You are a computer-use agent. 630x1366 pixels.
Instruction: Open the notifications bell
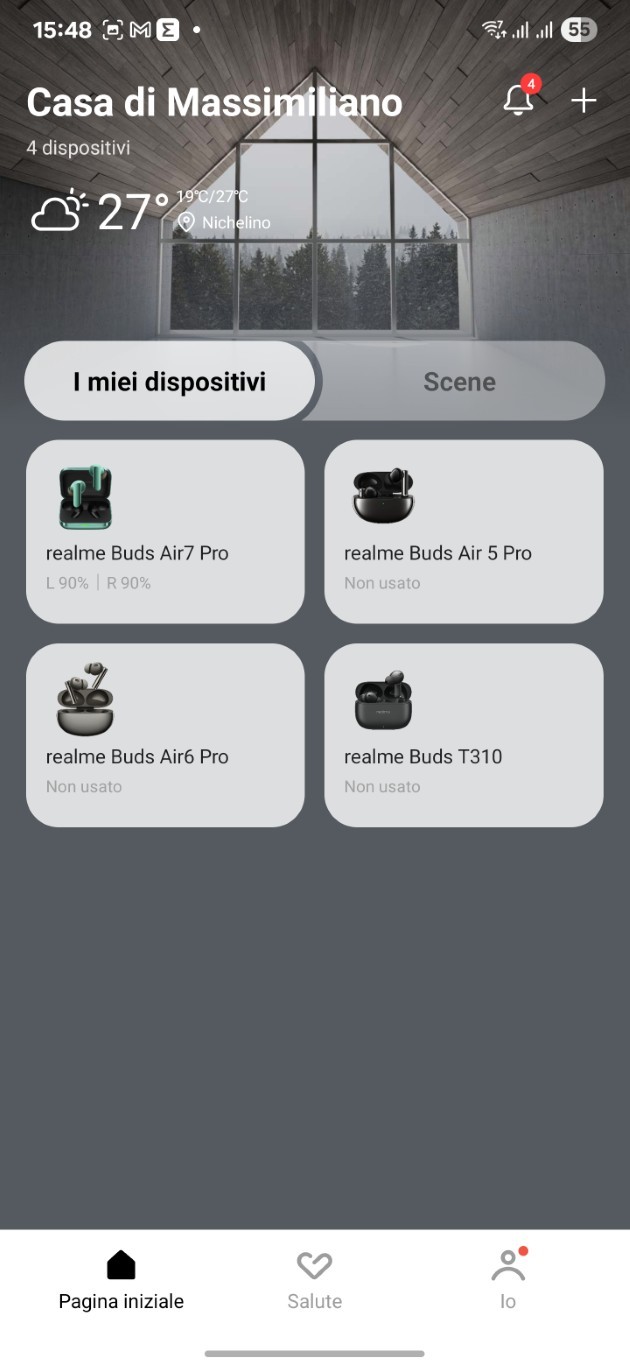[x=518, y=100]
